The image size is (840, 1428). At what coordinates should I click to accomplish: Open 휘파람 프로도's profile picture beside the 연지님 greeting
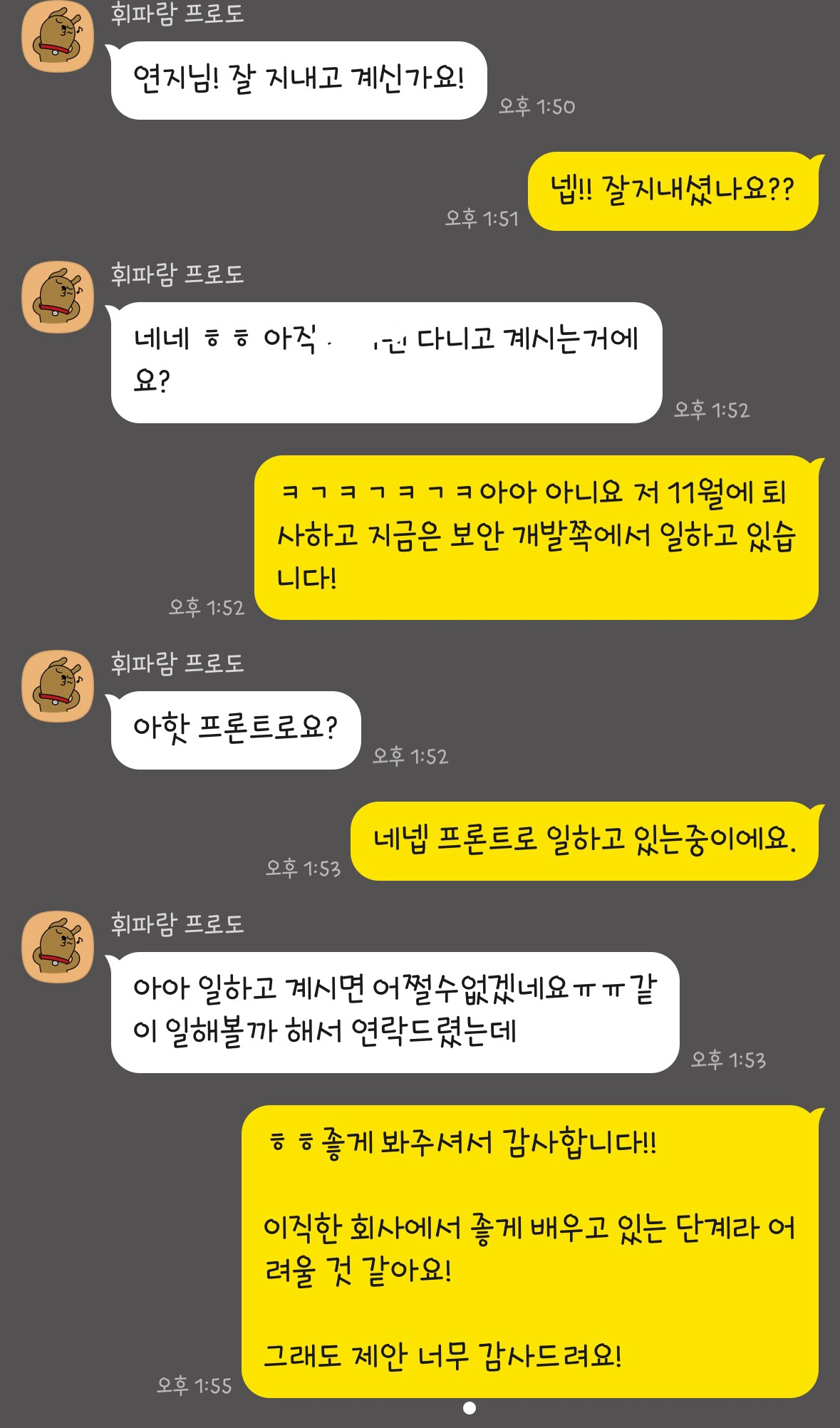(58, 37)
